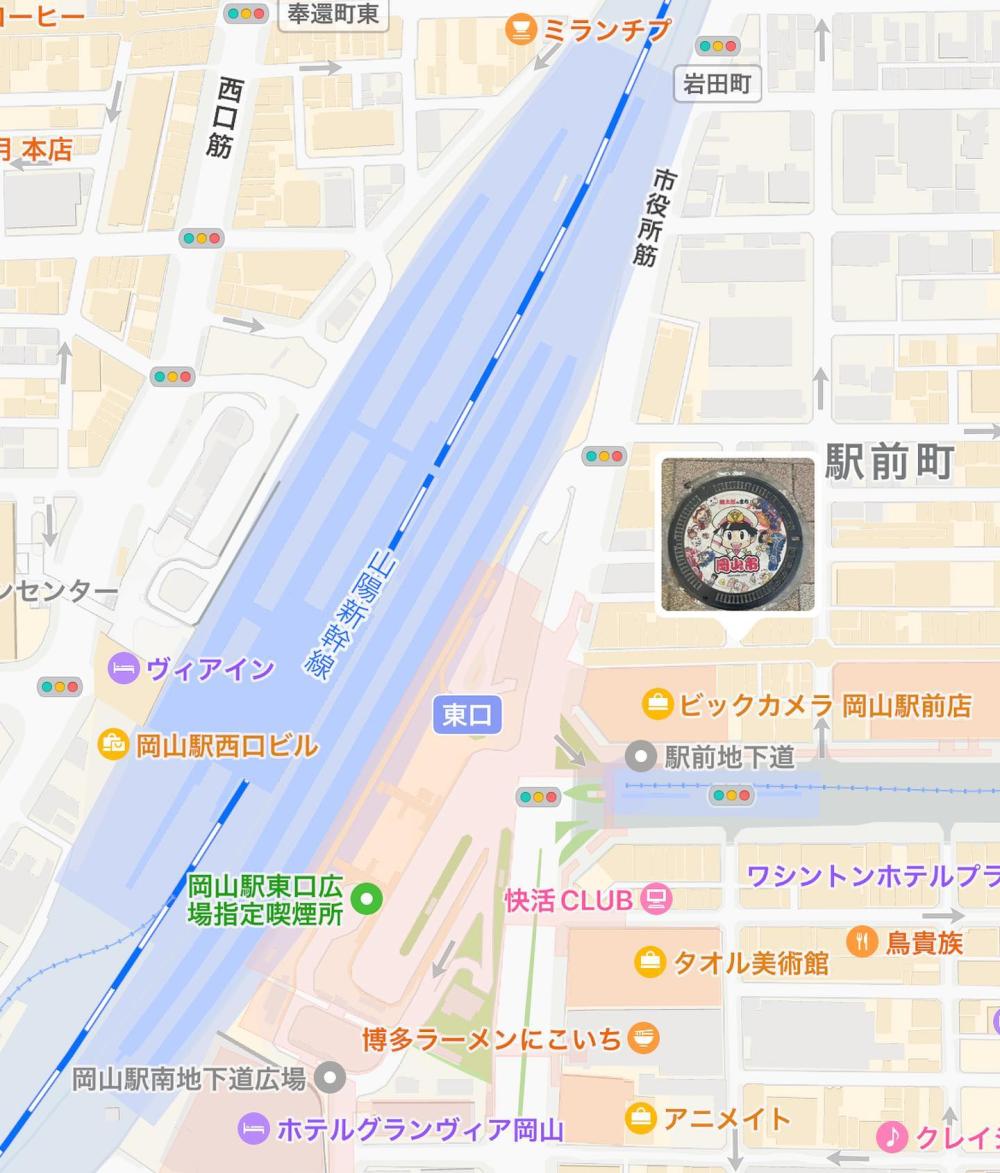Select ビックカメラ 岡山駅前店 shop marker
Image resolution: width=1000 pixels, height=1173 pixels.
(657, 705)
